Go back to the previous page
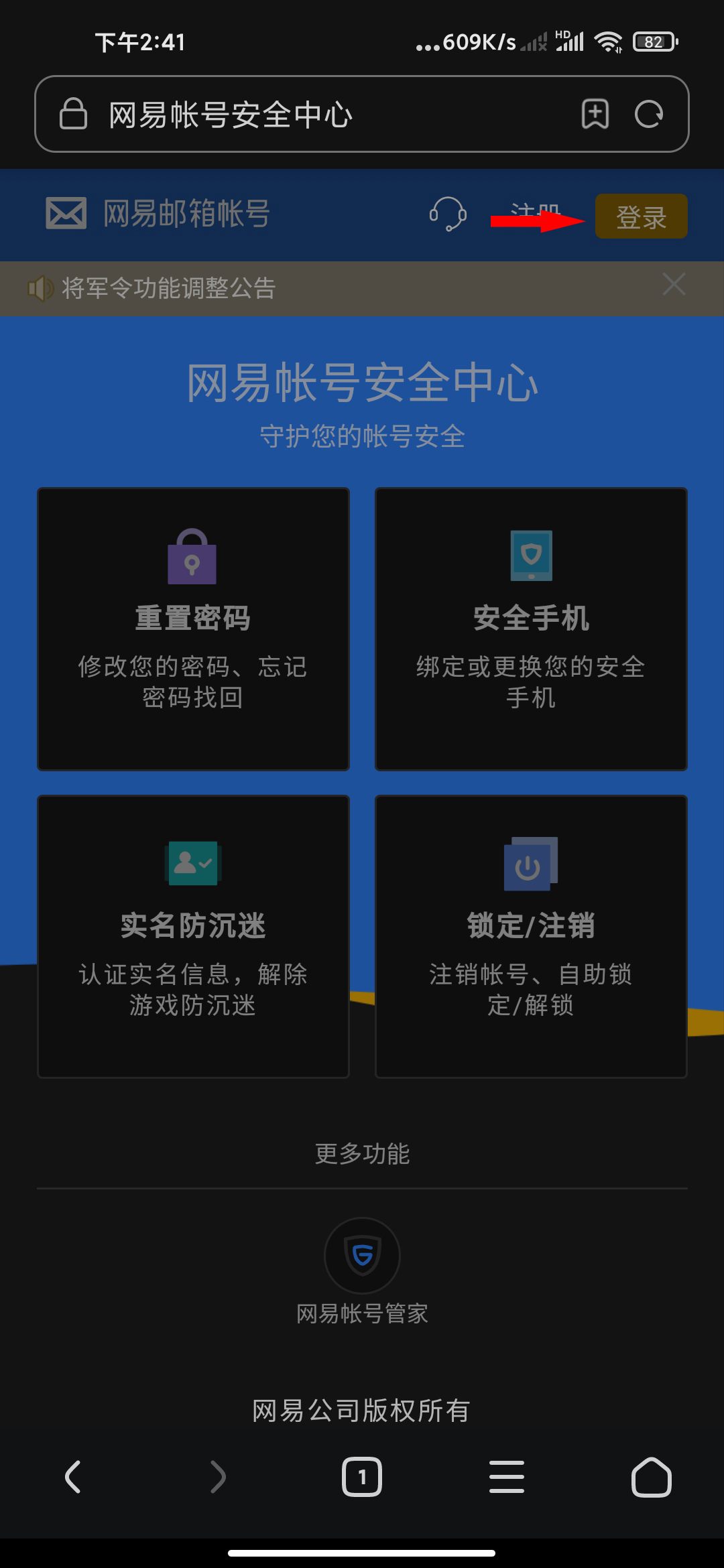Viewport: 724px width, 1568px height. tap(72, 1477)
